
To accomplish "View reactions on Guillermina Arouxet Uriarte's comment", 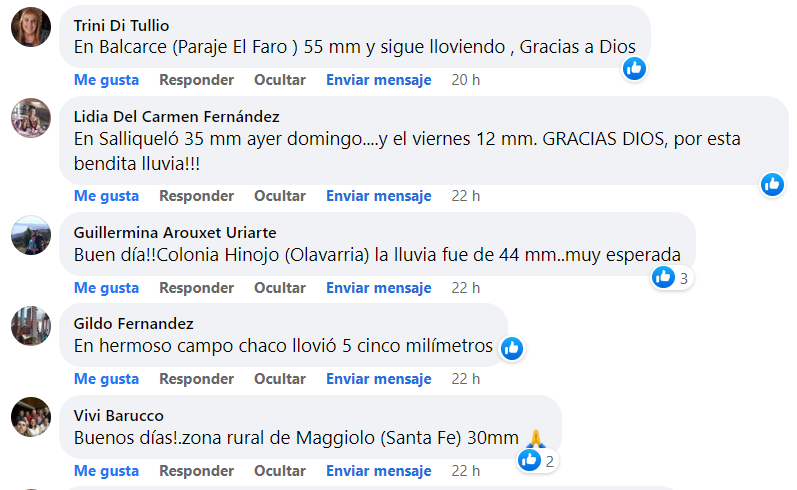I will click(x=671, y=277).
